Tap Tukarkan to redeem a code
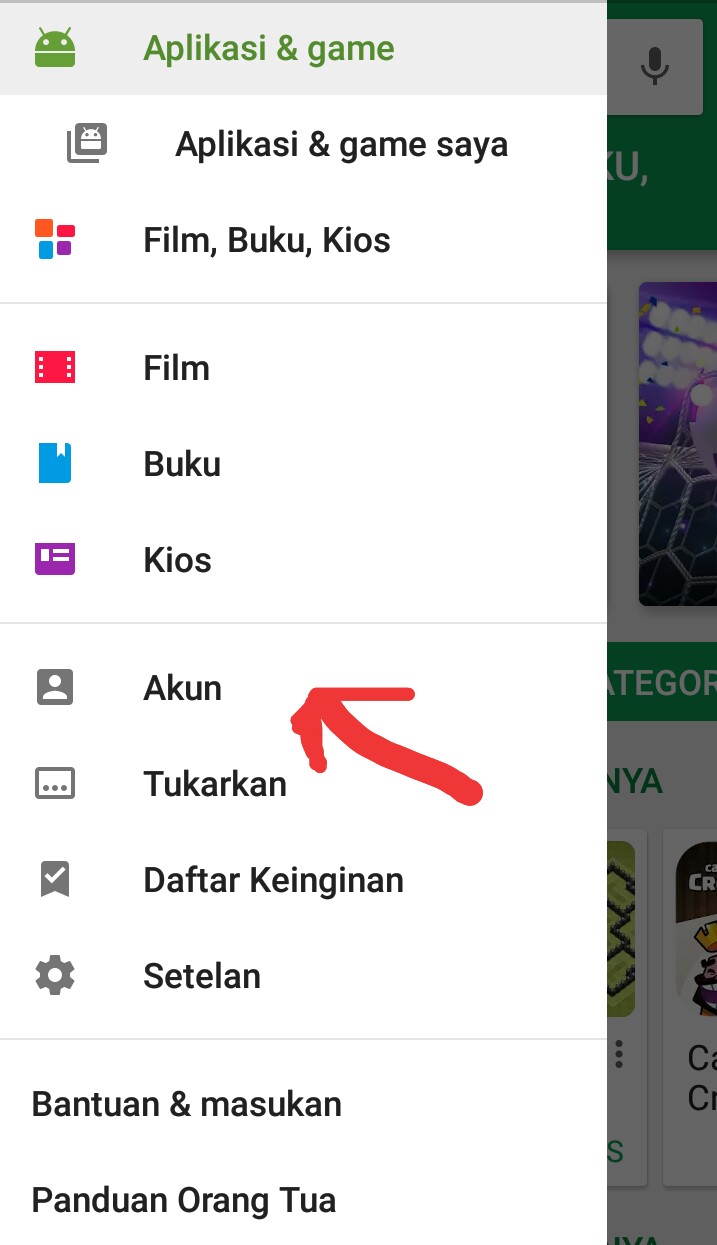The image size is (717, 1245). click(x=214, y=784)
